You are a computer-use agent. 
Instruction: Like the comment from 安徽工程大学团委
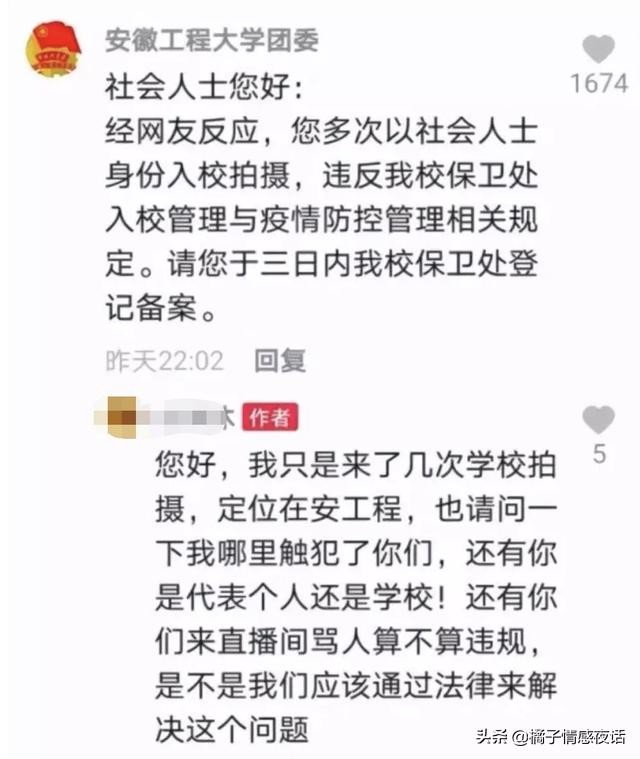(x=599, y=48)
